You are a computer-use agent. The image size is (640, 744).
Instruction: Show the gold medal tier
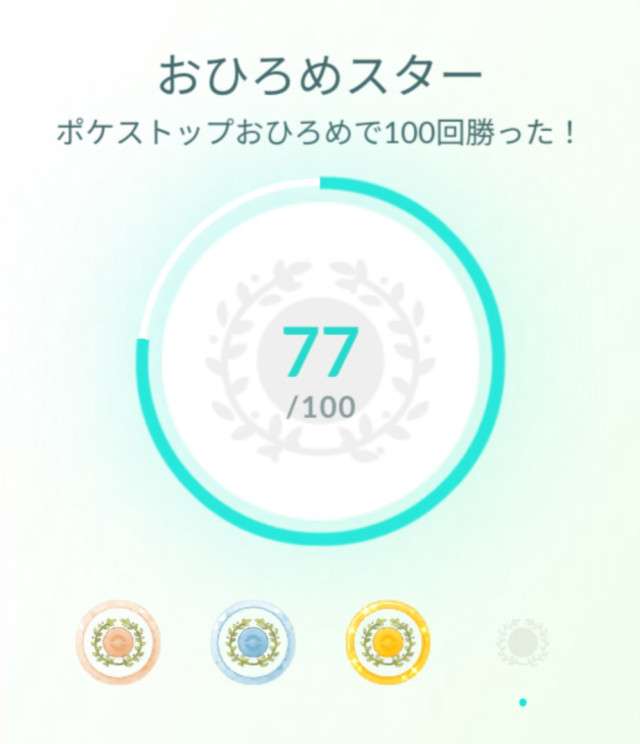pos(387,641)
